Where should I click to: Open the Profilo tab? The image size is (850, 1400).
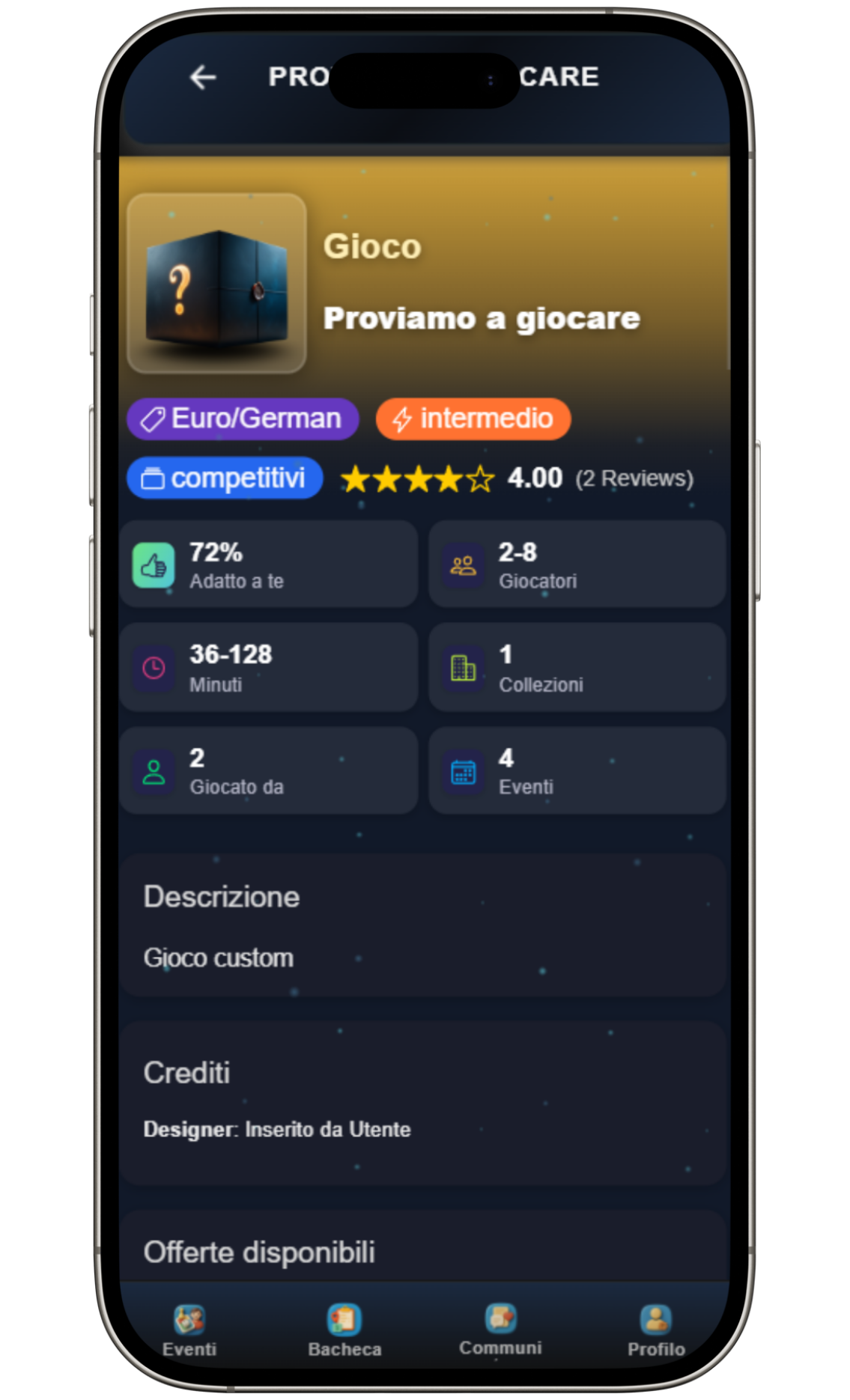(656, 1330)
